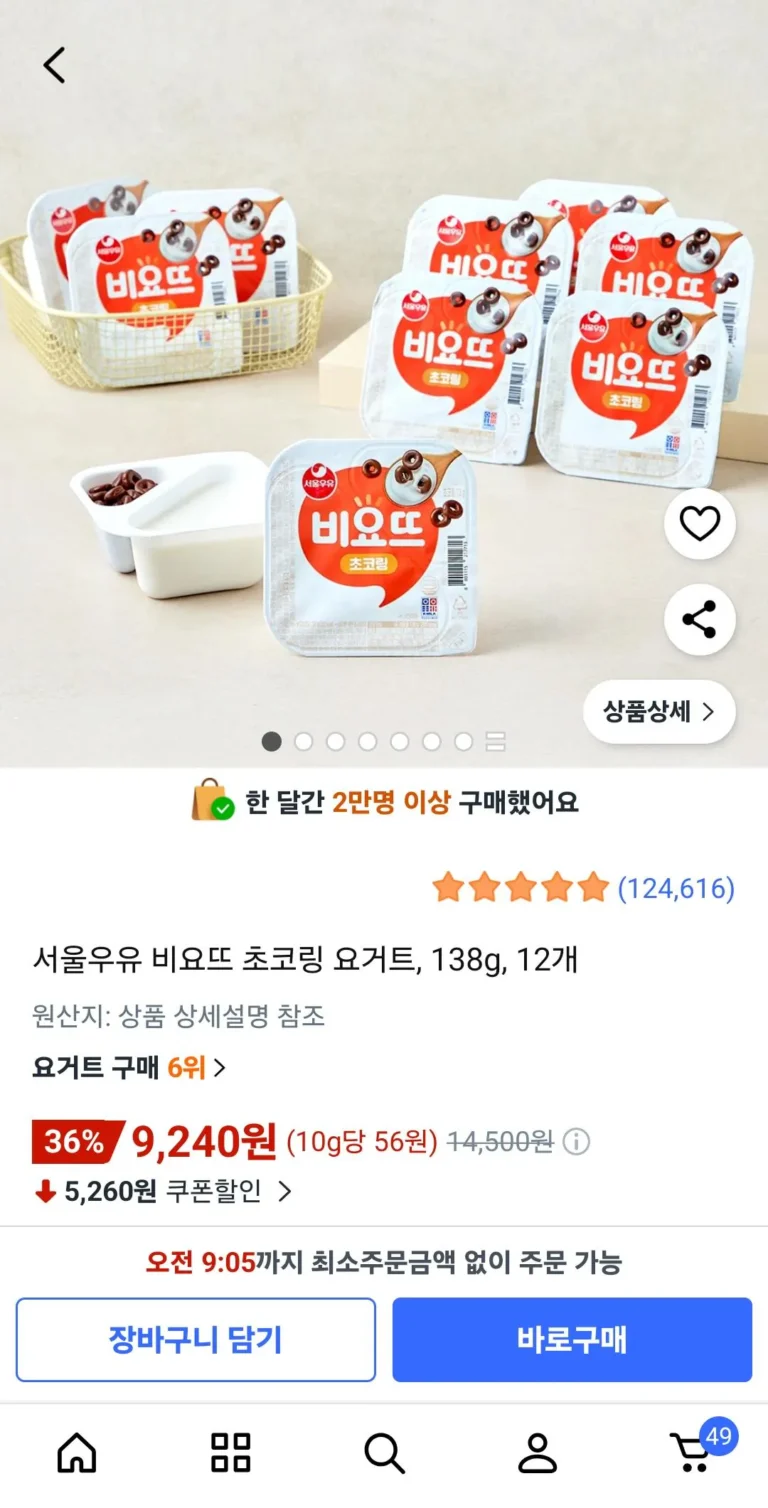Open the category grid tab
Screen dimensions: 768x1508
pos(231,1452)
